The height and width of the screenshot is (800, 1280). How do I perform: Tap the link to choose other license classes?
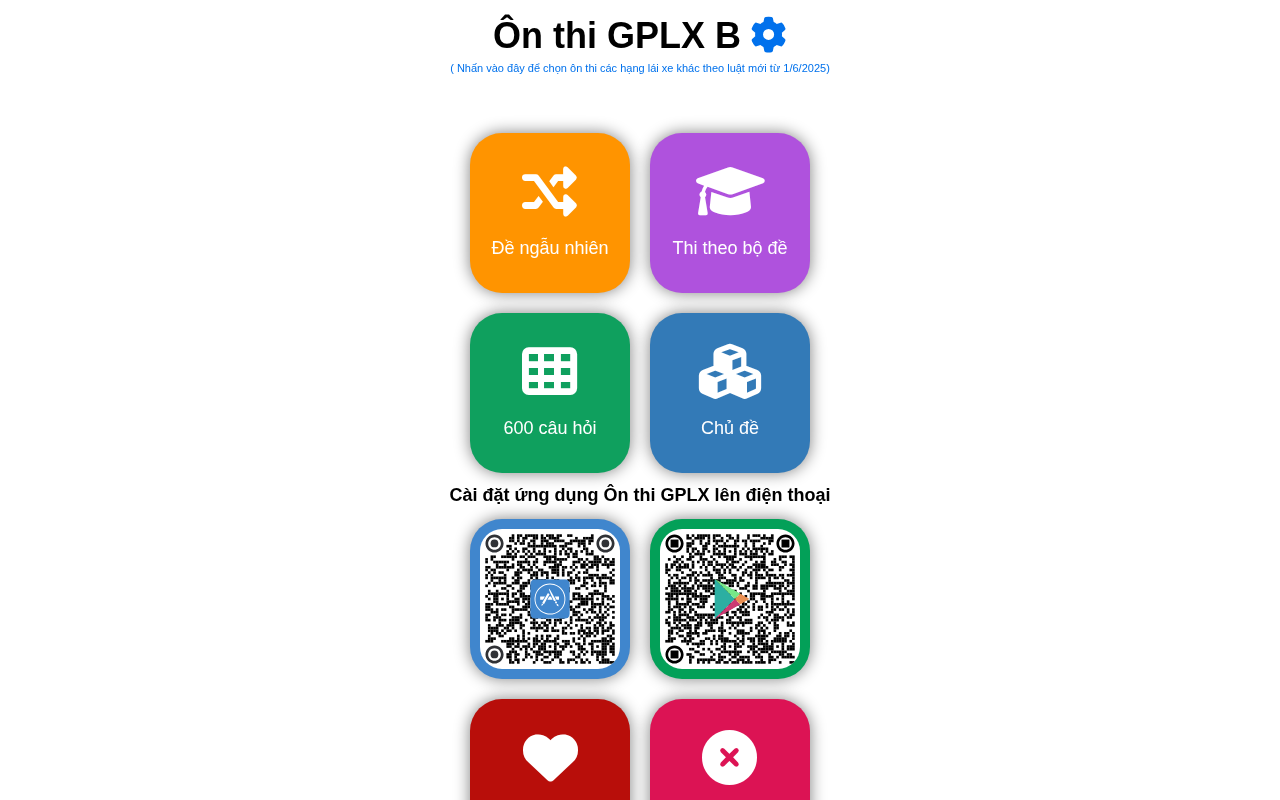(x=640, y=68)
